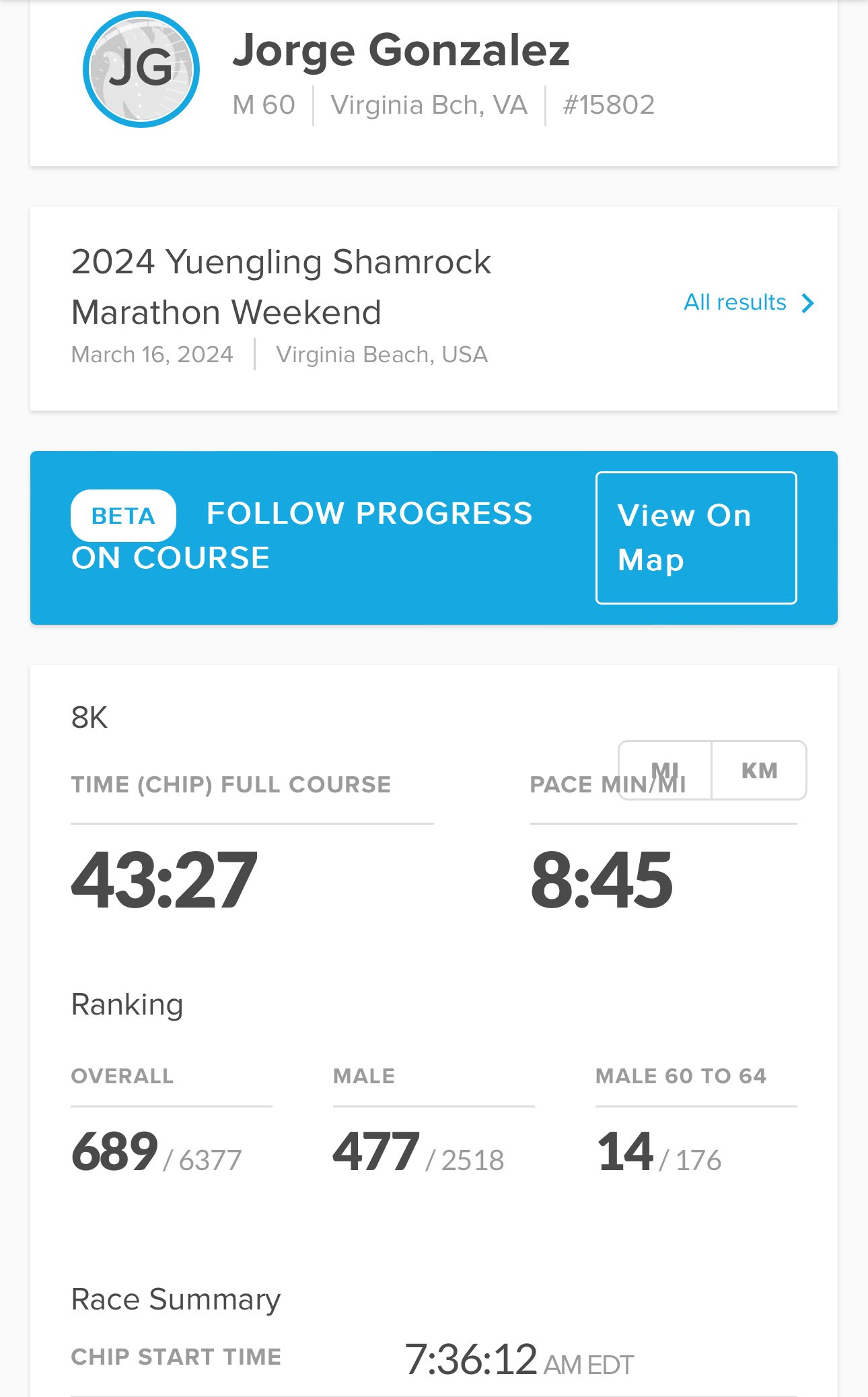Open All results link
Screen dimensions: 868x1397
coord(748,303)
